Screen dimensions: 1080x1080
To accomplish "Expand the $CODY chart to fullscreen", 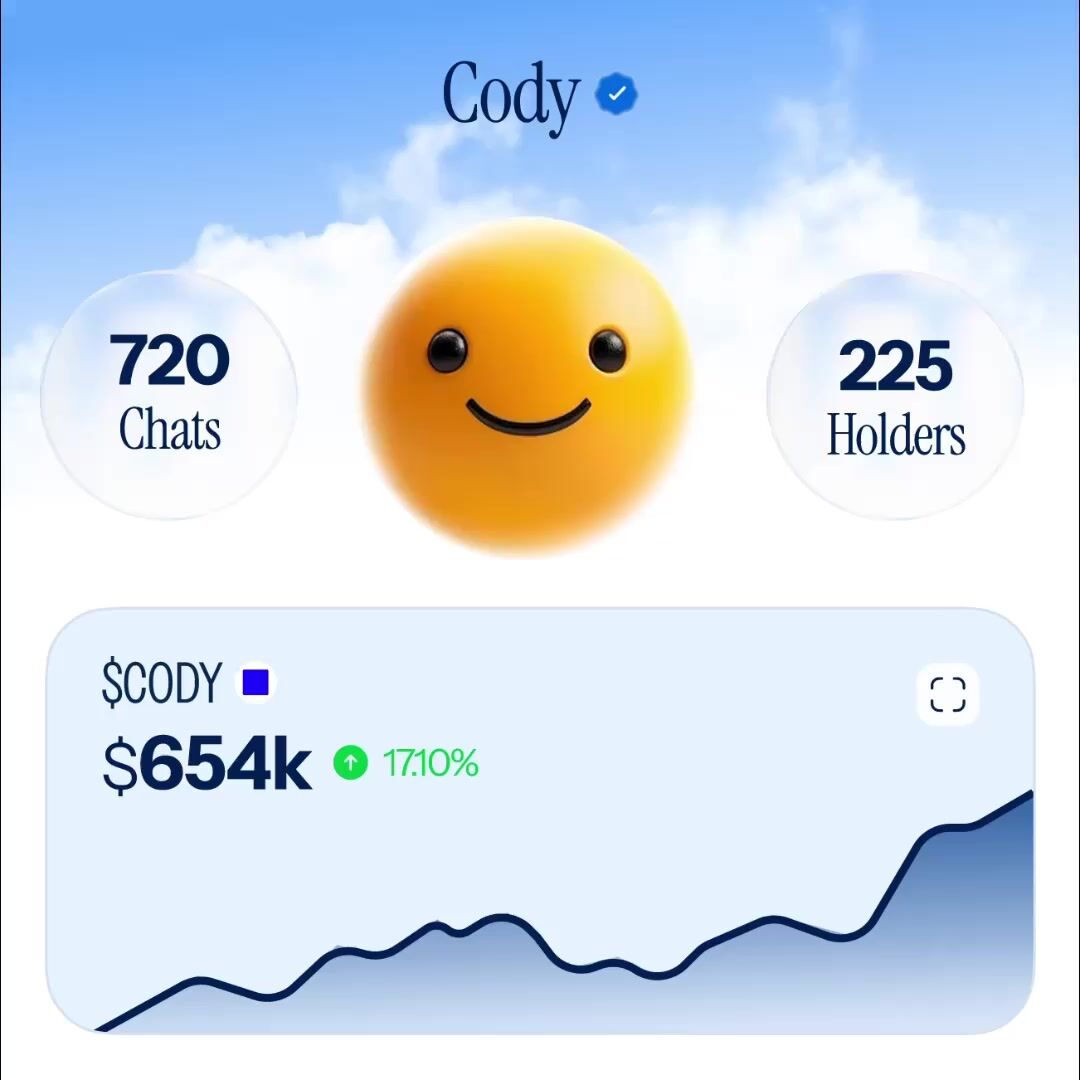I will tap(947, 694).
